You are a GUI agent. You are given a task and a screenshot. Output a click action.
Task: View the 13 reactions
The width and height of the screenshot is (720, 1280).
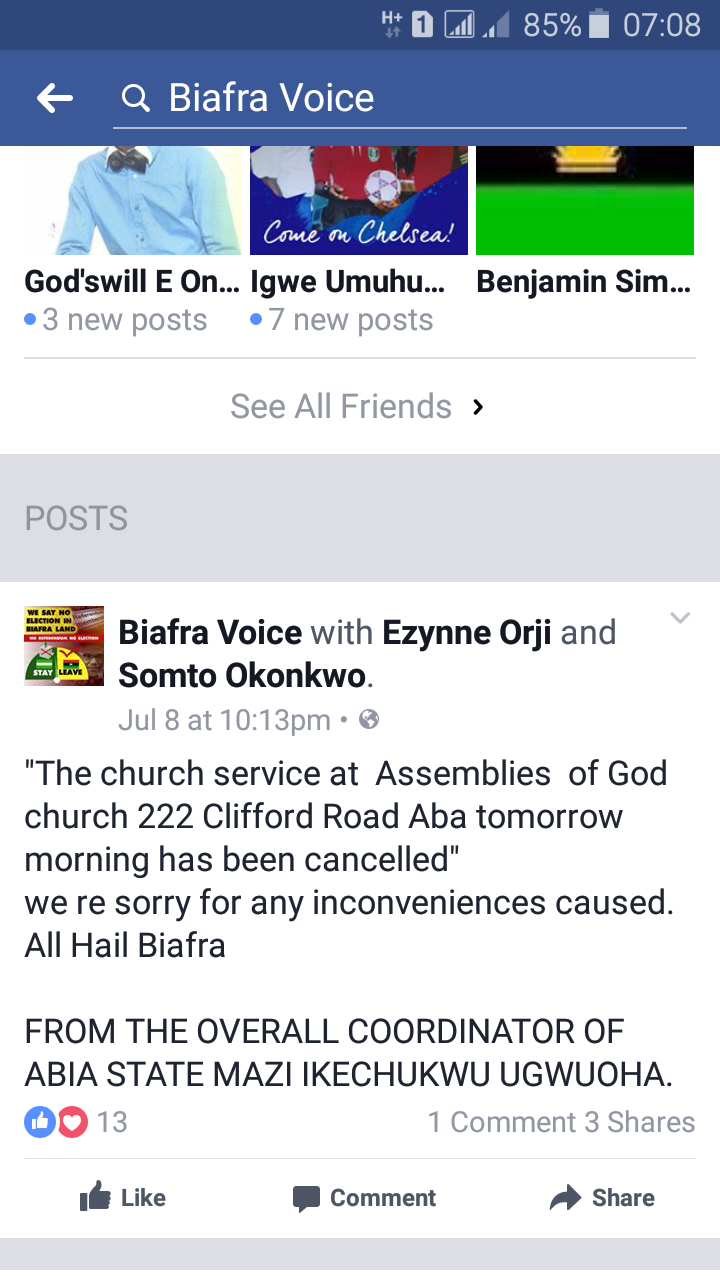point(76,1122)
